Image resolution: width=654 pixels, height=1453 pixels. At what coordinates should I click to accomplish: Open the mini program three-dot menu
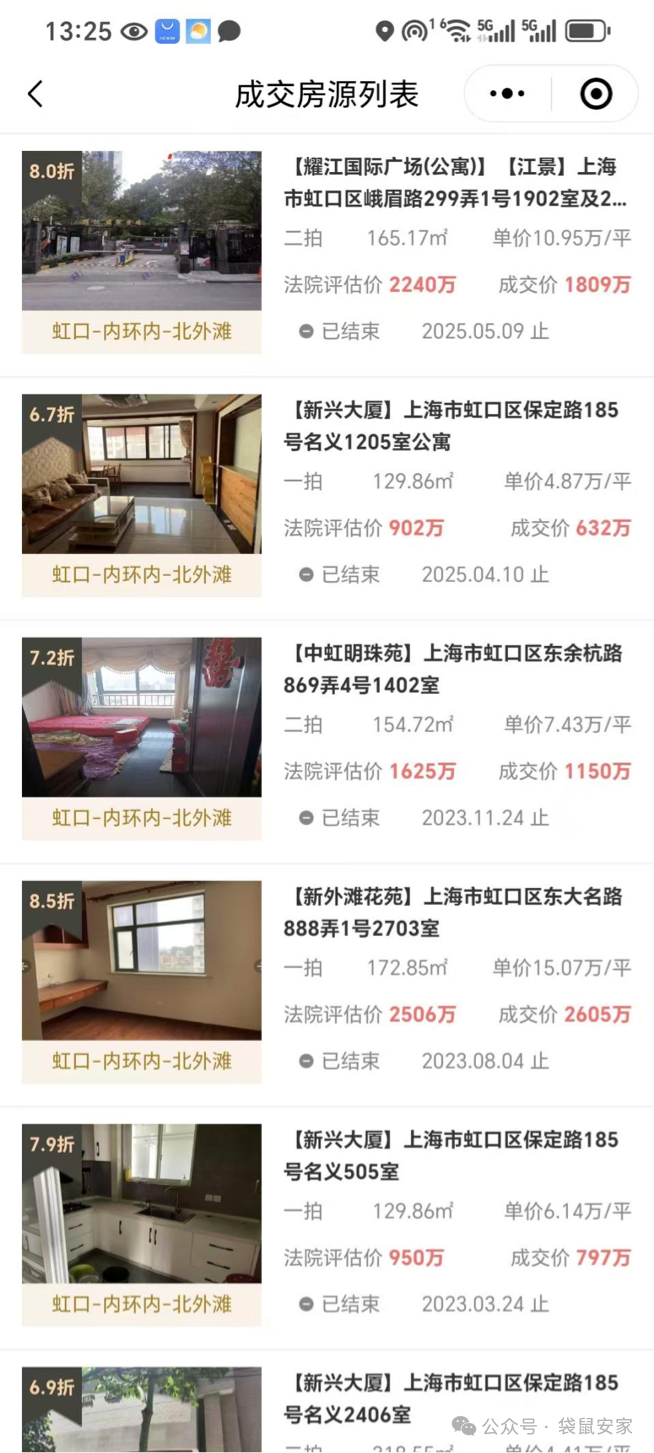tap(507, 94)
